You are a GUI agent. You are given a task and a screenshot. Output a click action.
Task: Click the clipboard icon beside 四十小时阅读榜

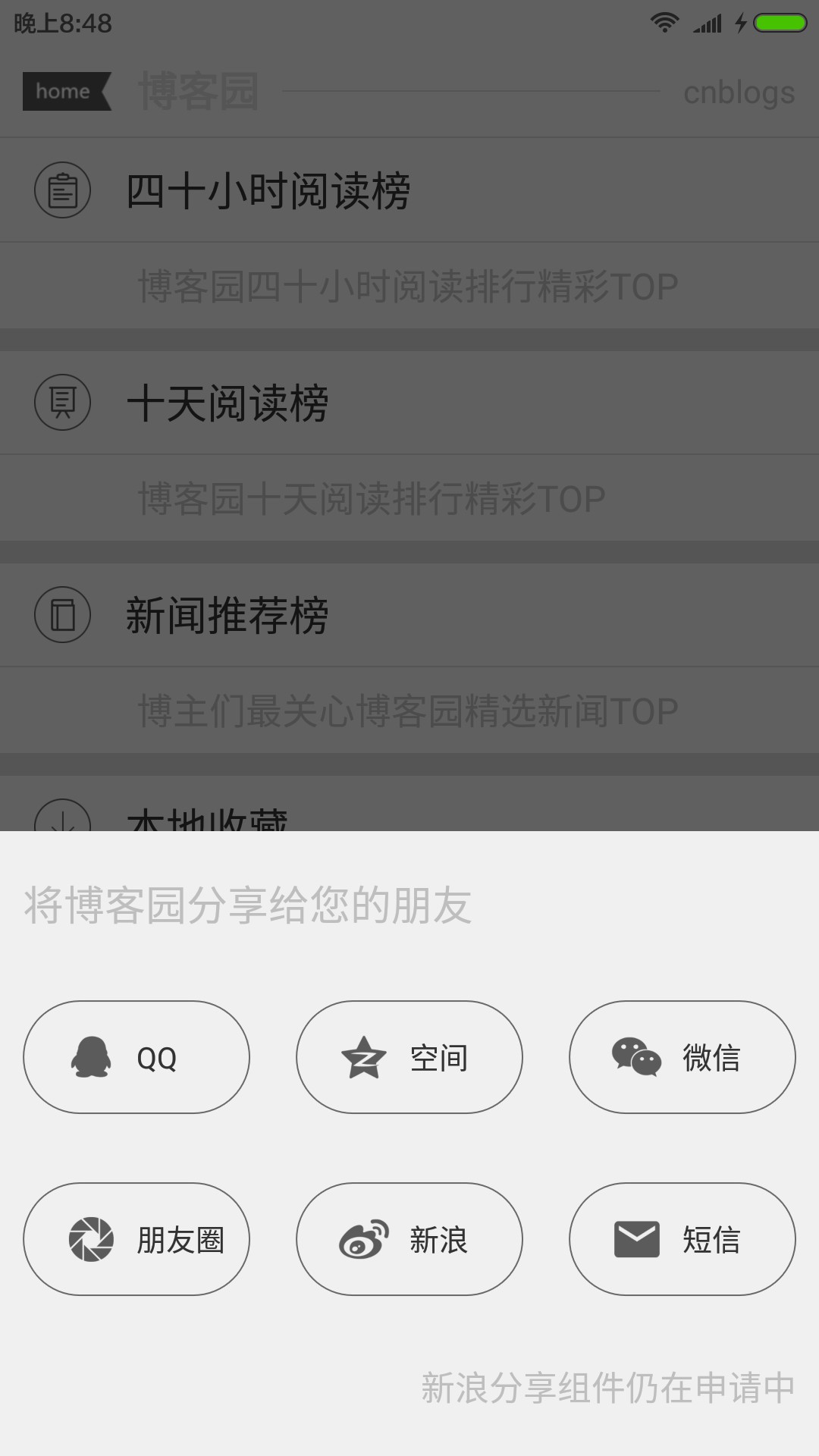coord(62,190)
